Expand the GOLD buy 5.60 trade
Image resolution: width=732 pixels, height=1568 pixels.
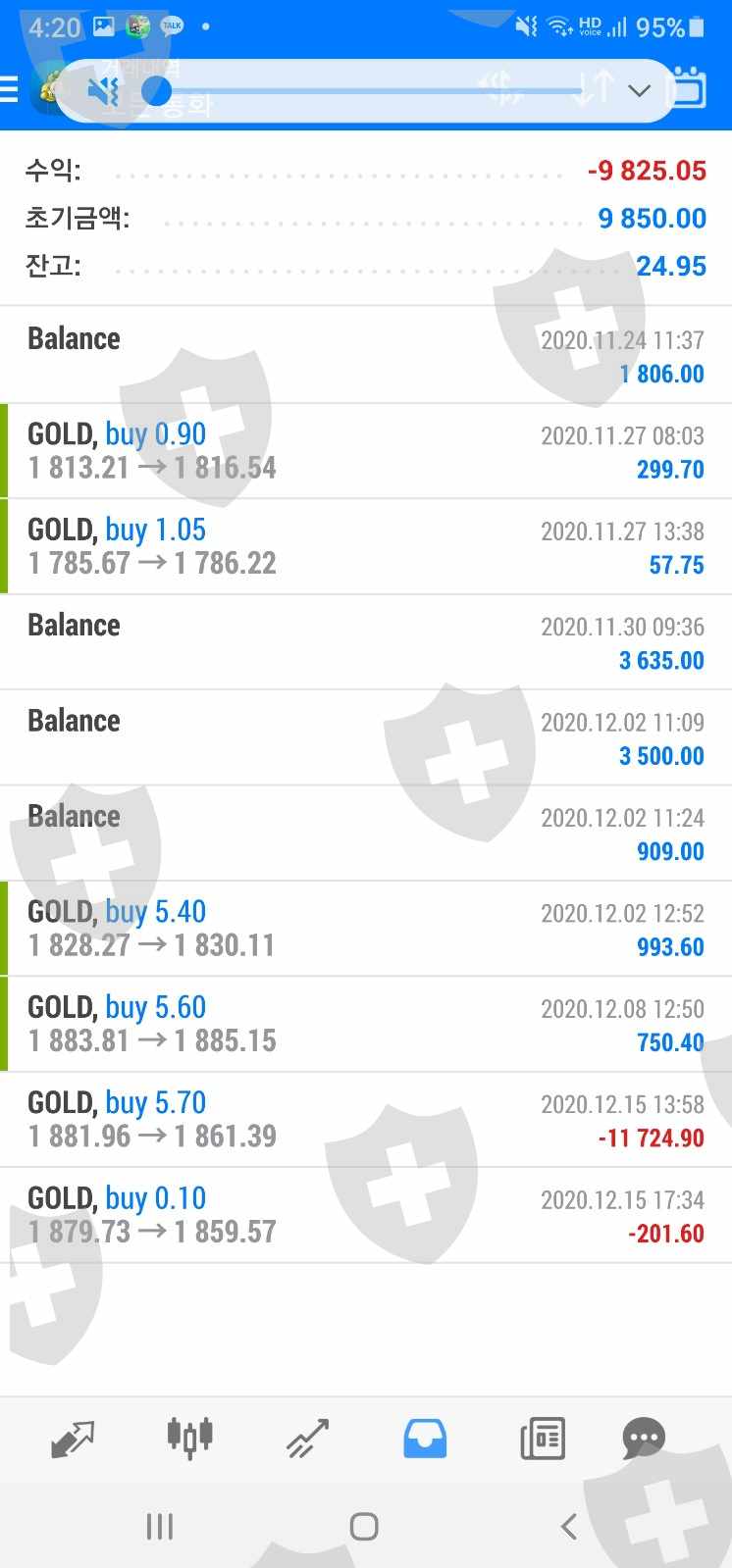pyautogui.click(x=366, y=1024)
